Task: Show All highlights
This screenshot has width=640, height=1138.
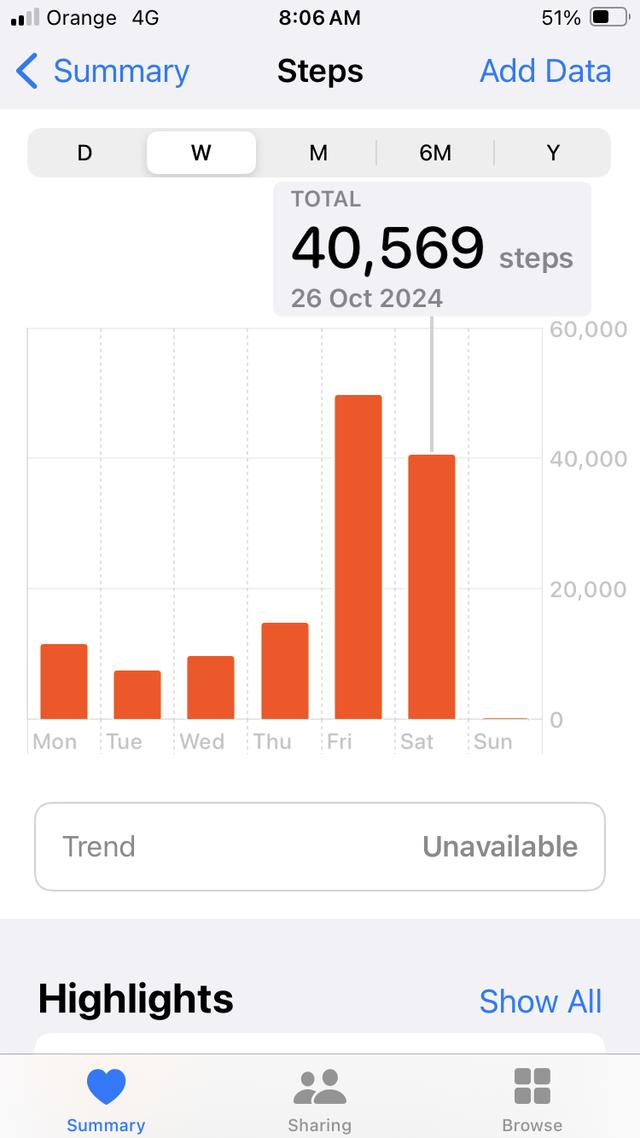Action: [540, 1001]
